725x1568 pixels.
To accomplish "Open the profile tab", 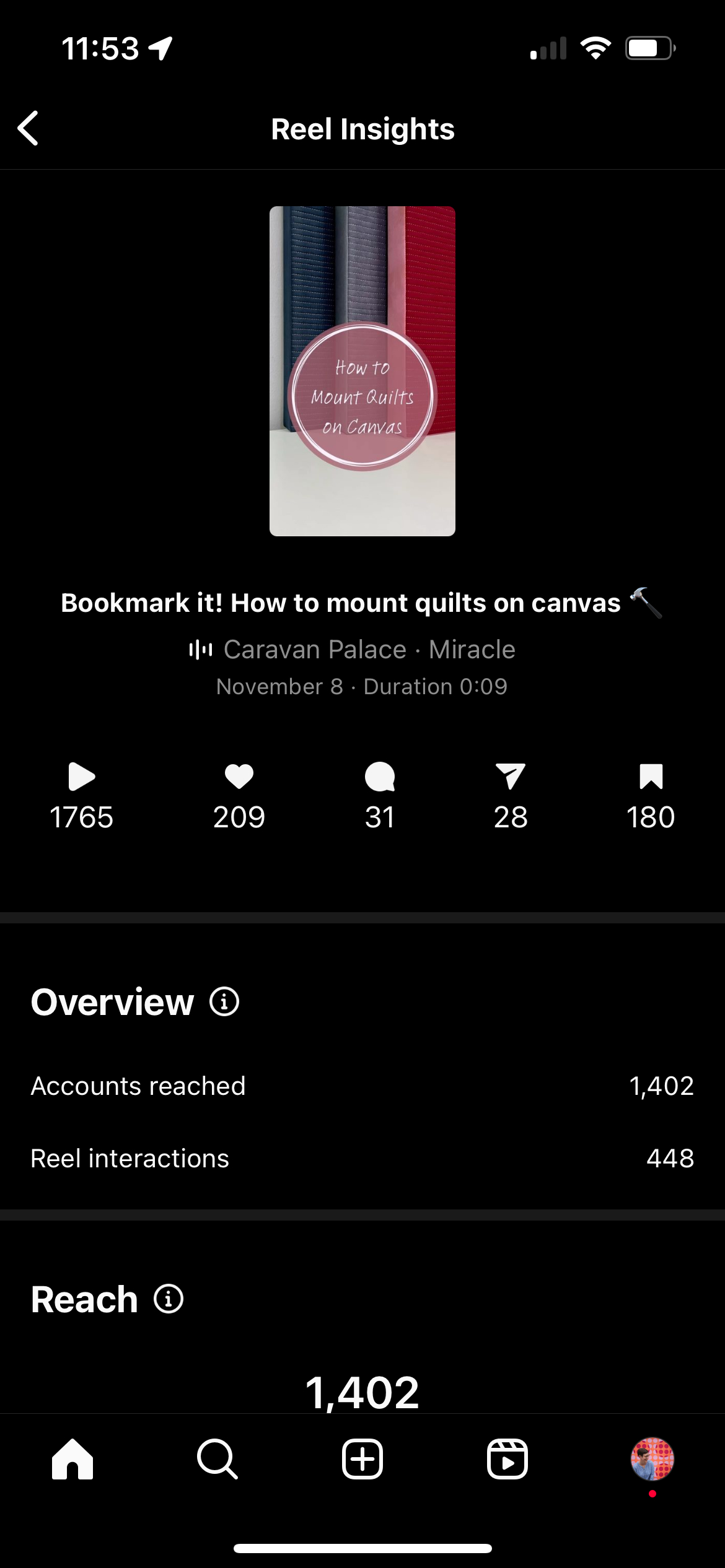I will [x=652, y=1459].
